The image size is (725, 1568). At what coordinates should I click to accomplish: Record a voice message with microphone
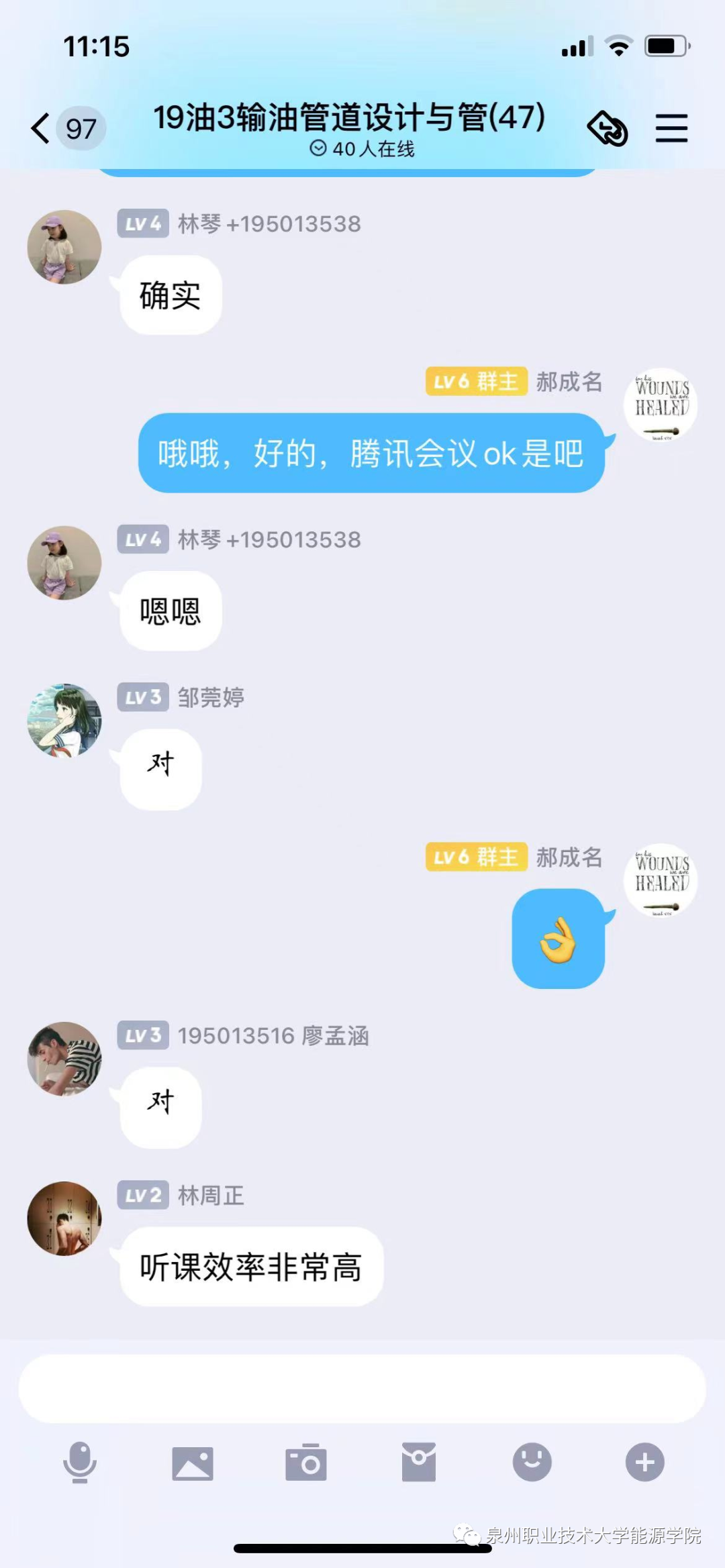pos(80,1462)
